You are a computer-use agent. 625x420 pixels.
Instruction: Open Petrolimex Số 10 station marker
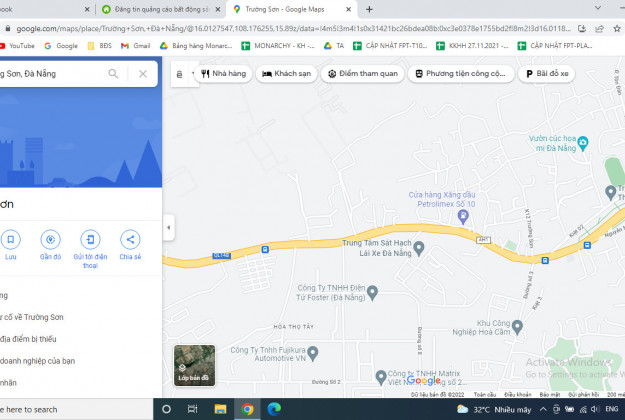click(461, 215)
